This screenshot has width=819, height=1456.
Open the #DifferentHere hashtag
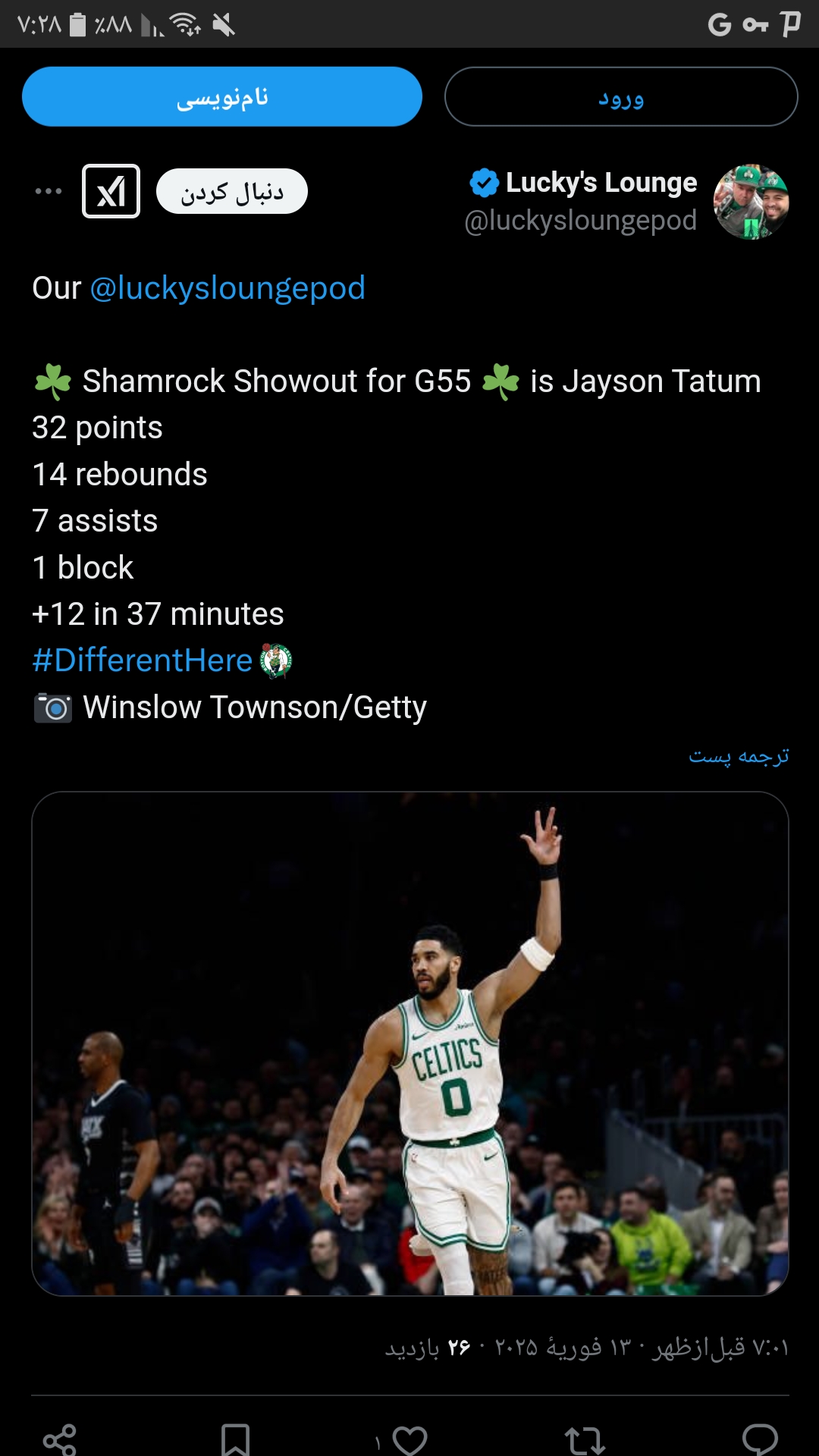143,661
